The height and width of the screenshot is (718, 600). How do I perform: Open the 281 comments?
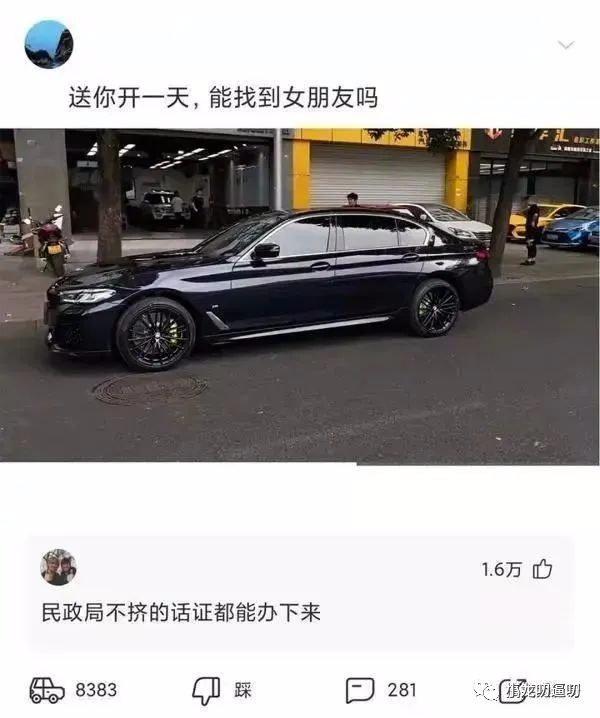(x=360, y=690)
